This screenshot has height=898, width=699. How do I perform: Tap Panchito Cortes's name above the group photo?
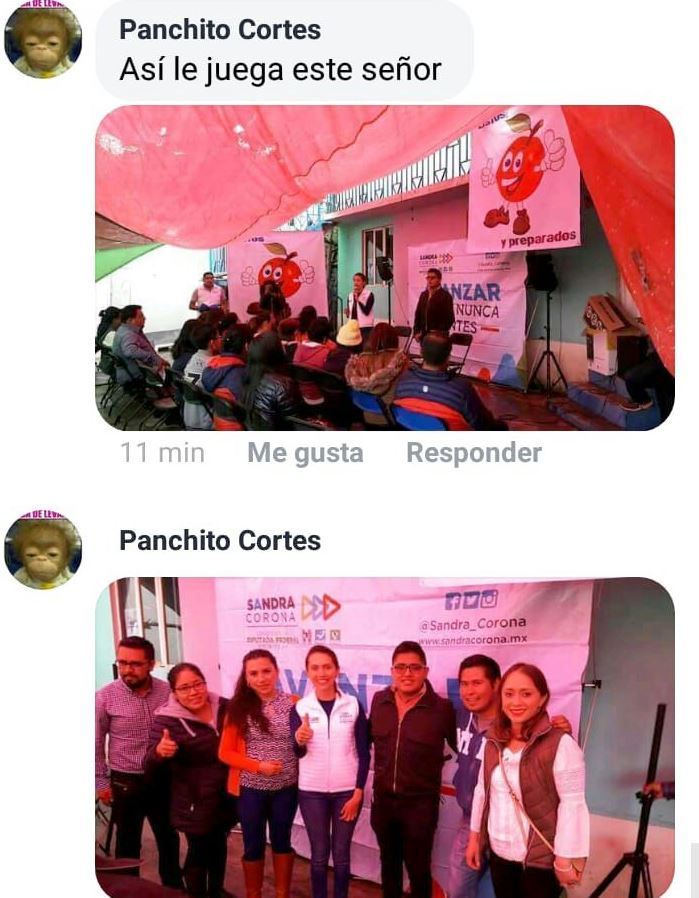pos(220,541)
